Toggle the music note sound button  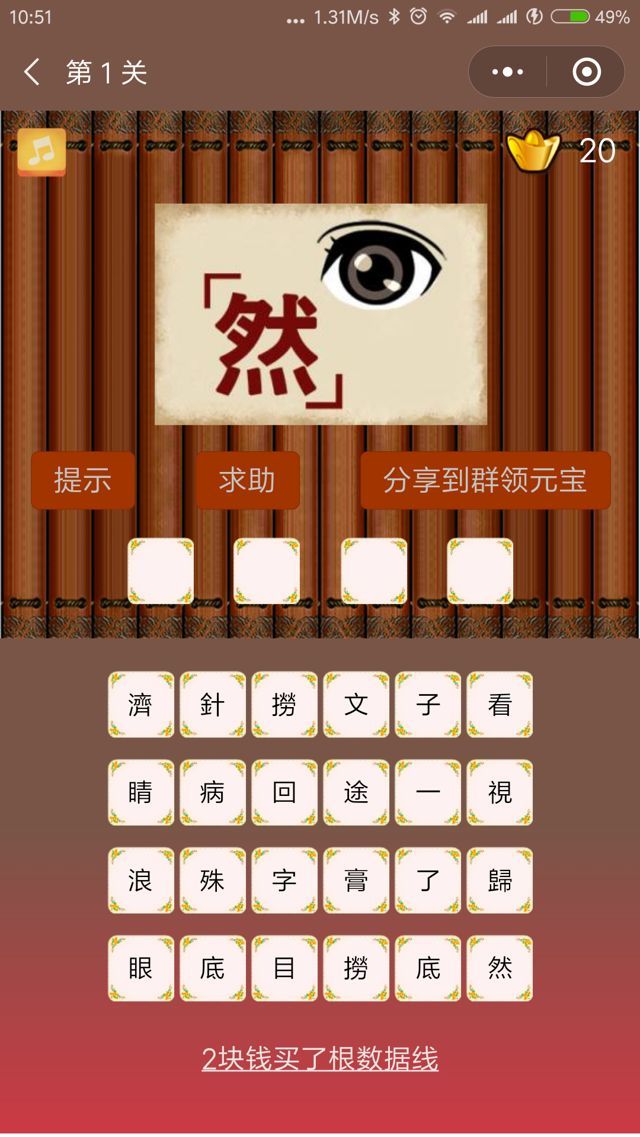coord(41,151)
